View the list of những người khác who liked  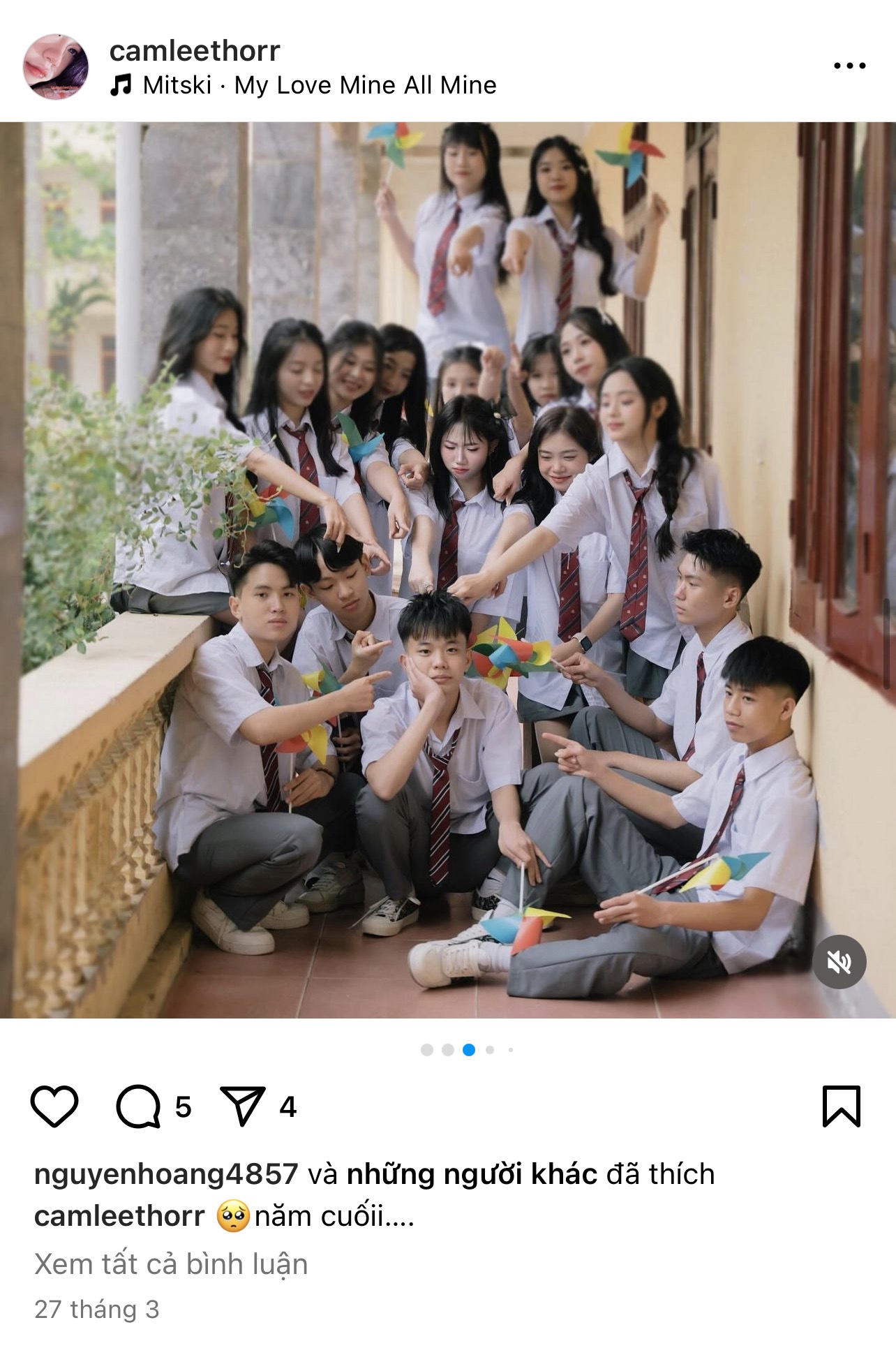click(472, 1174)
